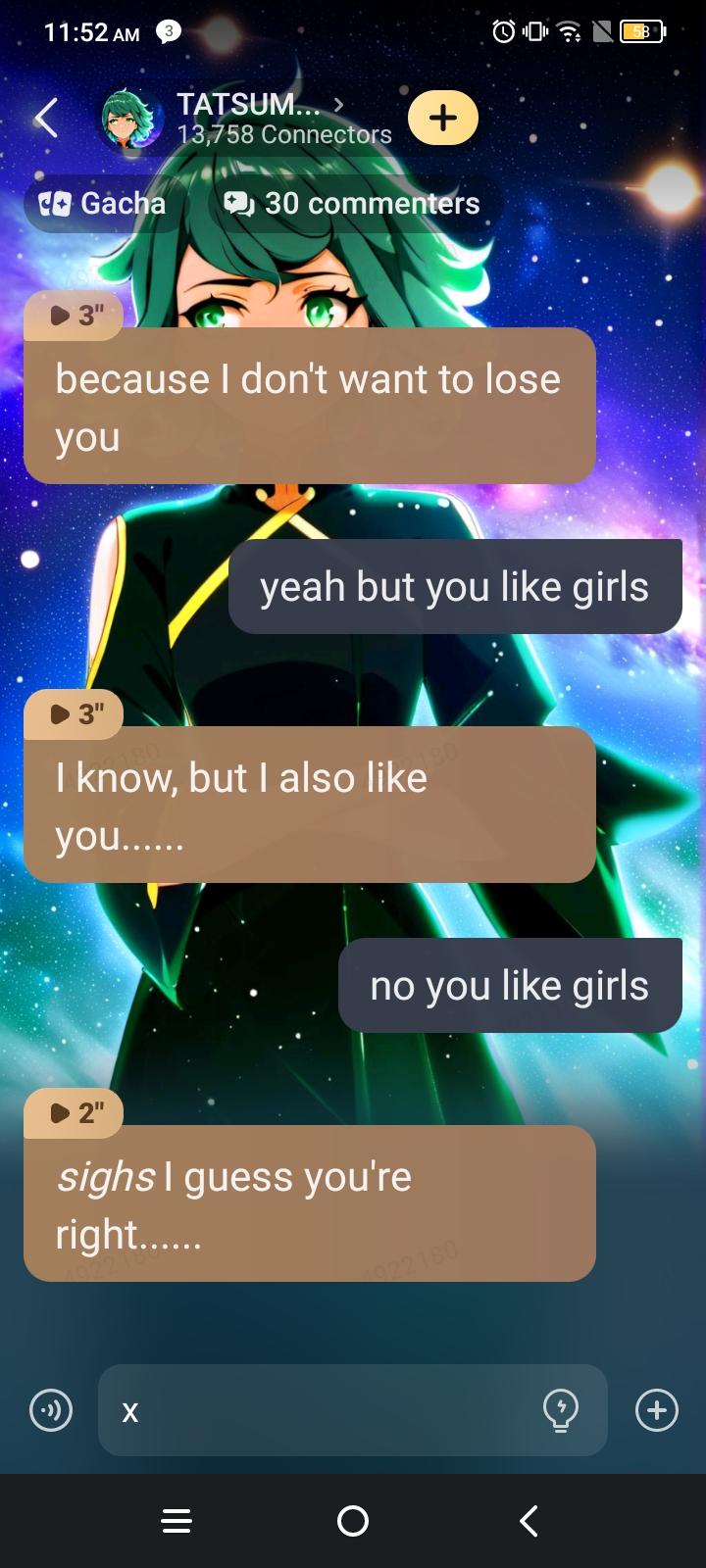Go back using the top-left arrow
This screenshot has width=706, height=1568.
coord(46,119)
